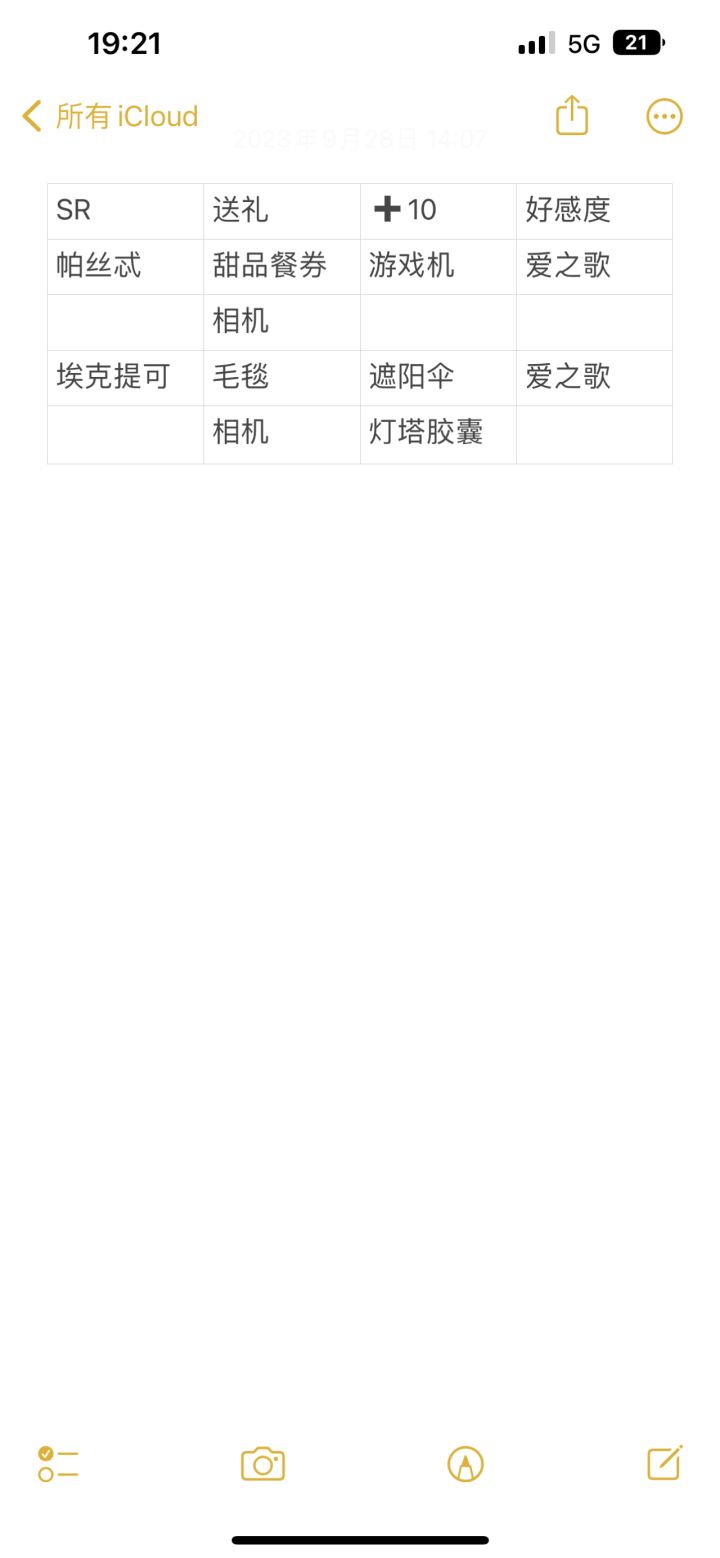Open the camera icon to insert a photo
The height and width of the screenshot is (1558, 720).
click(260, 1463)
